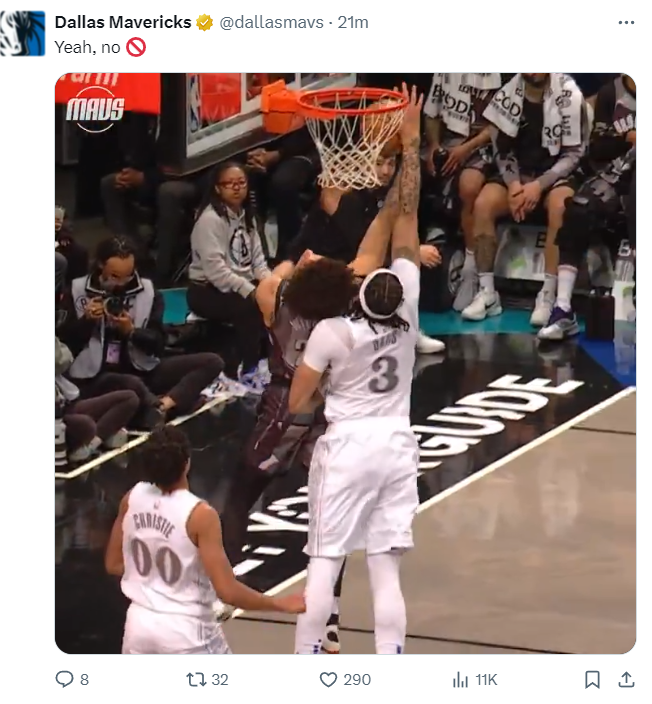Visit the @dallasmavs handle
The image size is (652, 704).
coord(273,22)
